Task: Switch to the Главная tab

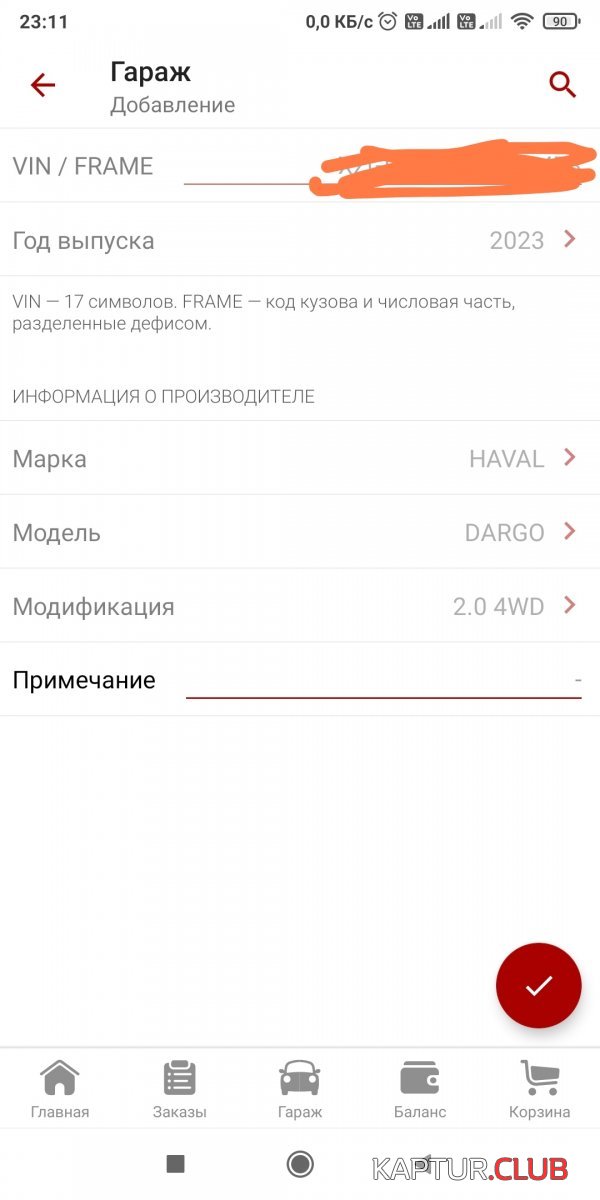Action: coord(60,1089)
